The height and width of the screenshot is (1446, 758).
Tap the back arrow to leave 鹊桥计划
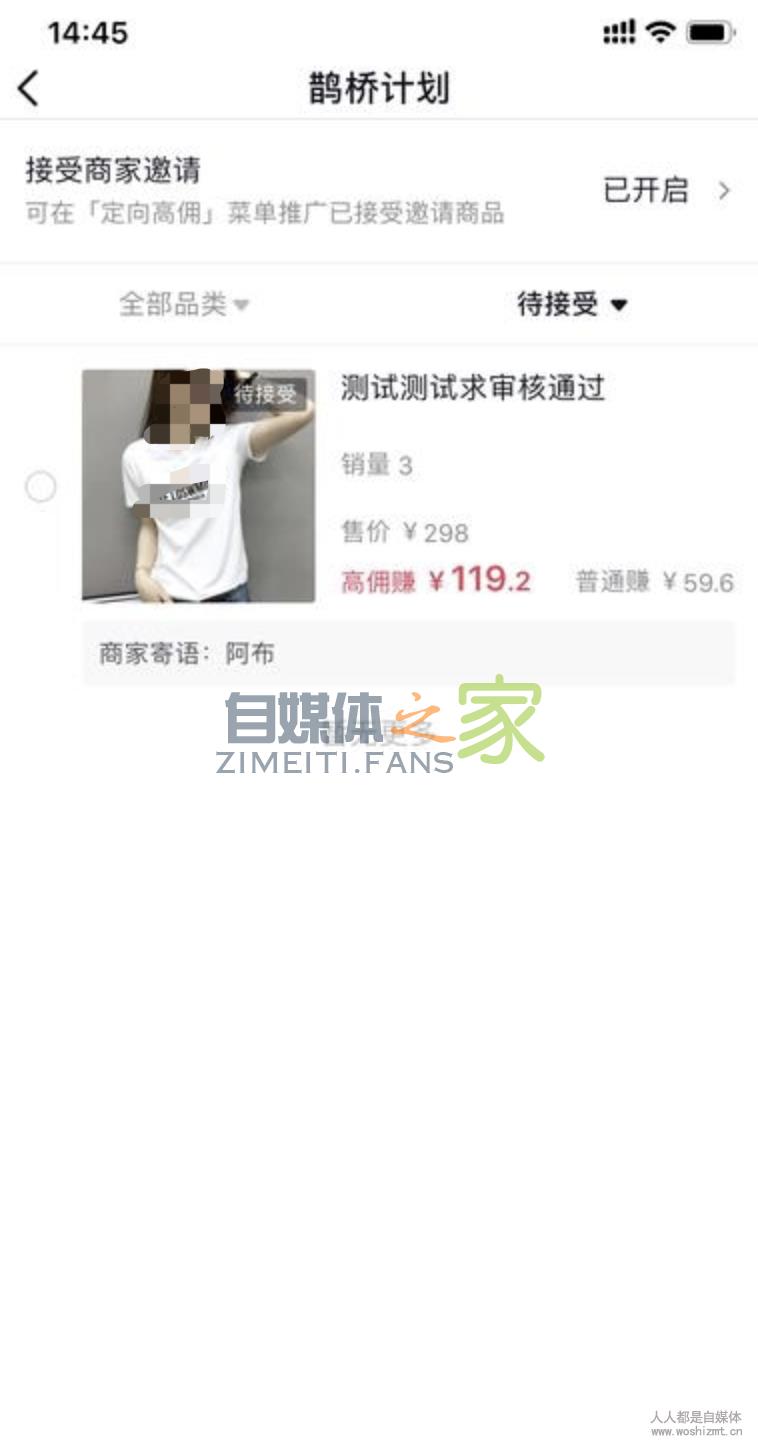[x=28, y=87]
